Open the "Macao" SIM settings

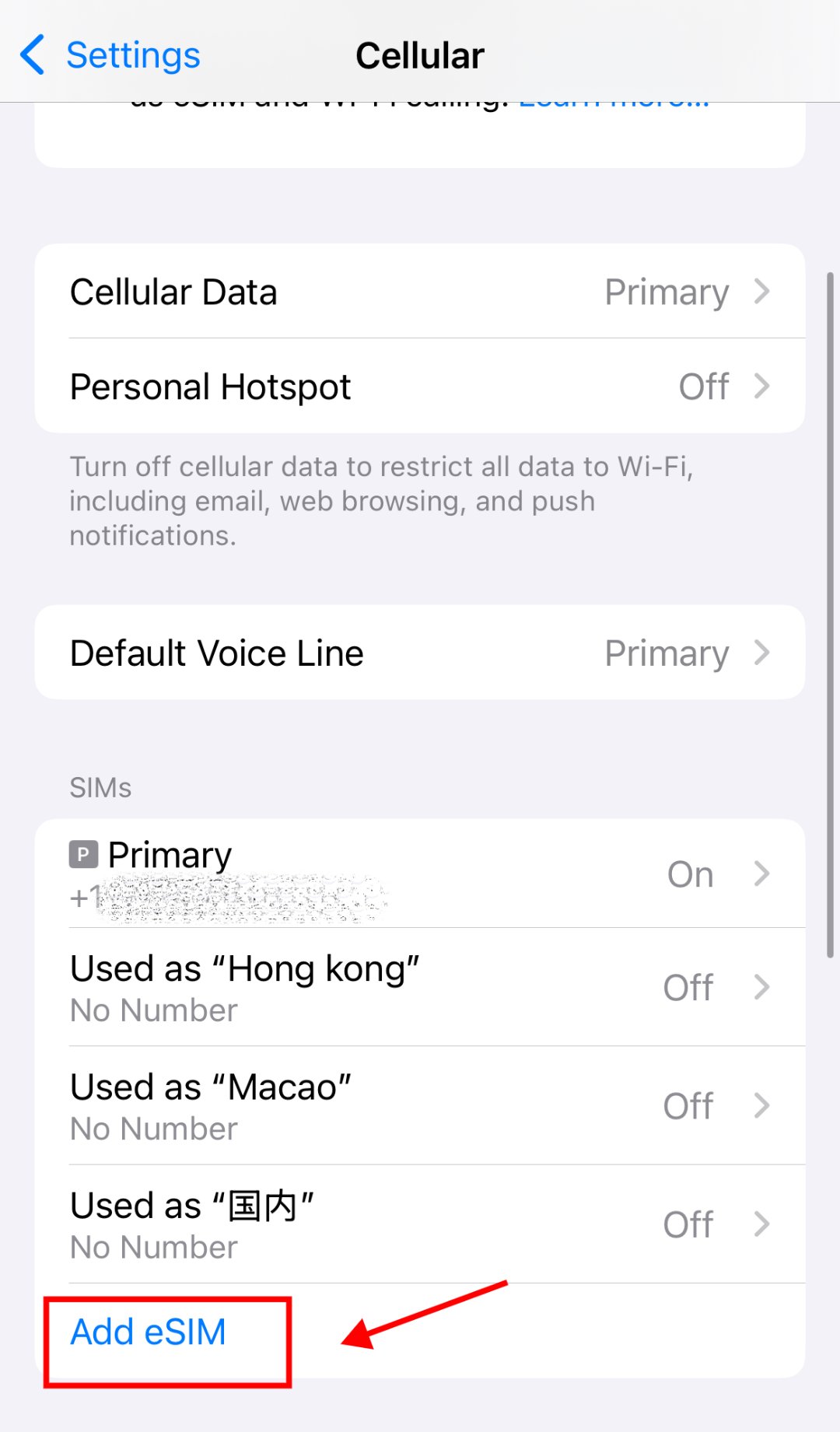coord(420,1106)
